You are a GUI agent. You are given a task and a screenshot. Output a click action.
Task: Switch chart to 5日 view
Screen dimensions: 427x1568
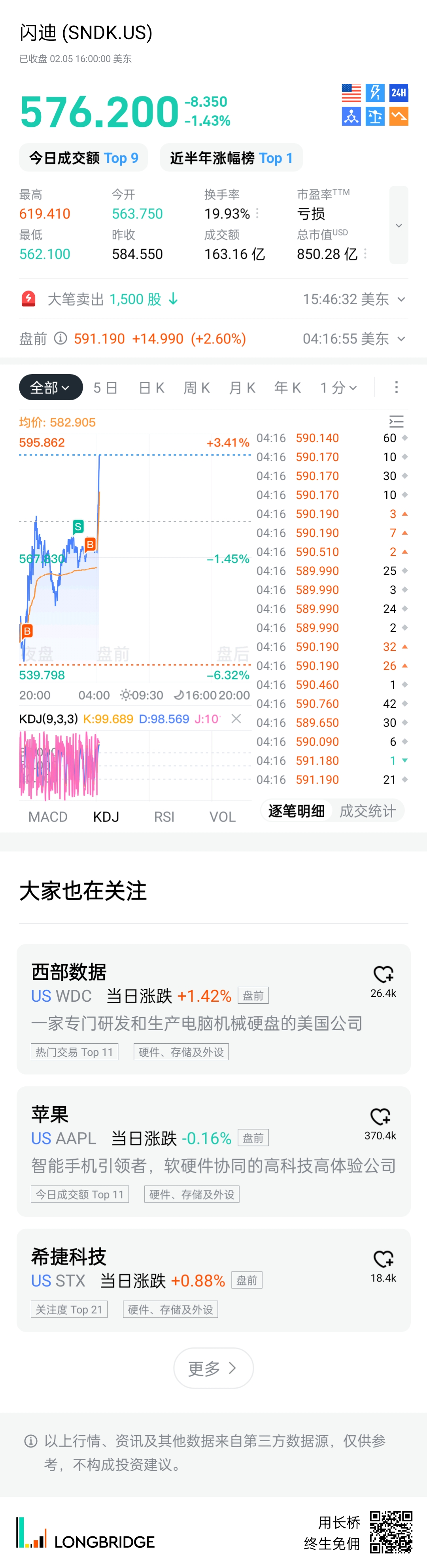[106, 388]
